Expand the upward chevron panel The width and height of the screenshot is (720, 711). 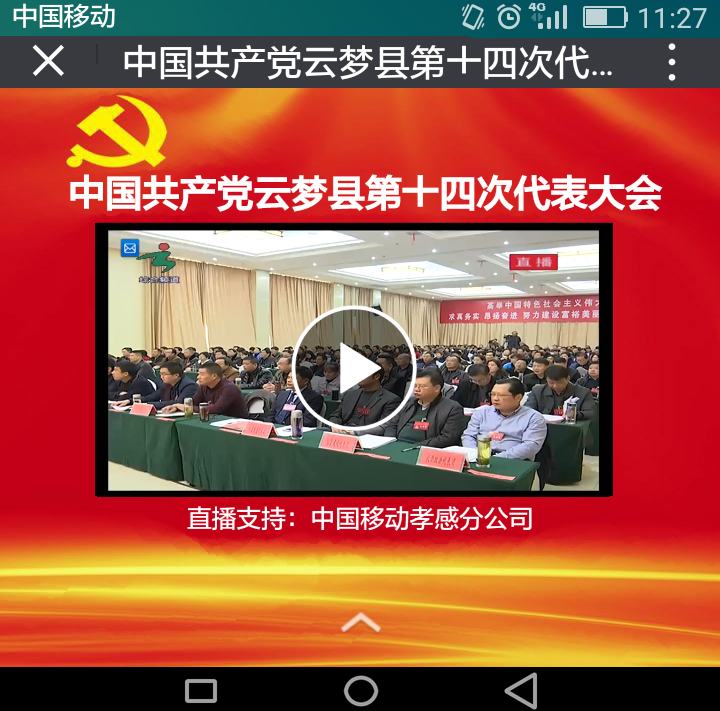360,623
